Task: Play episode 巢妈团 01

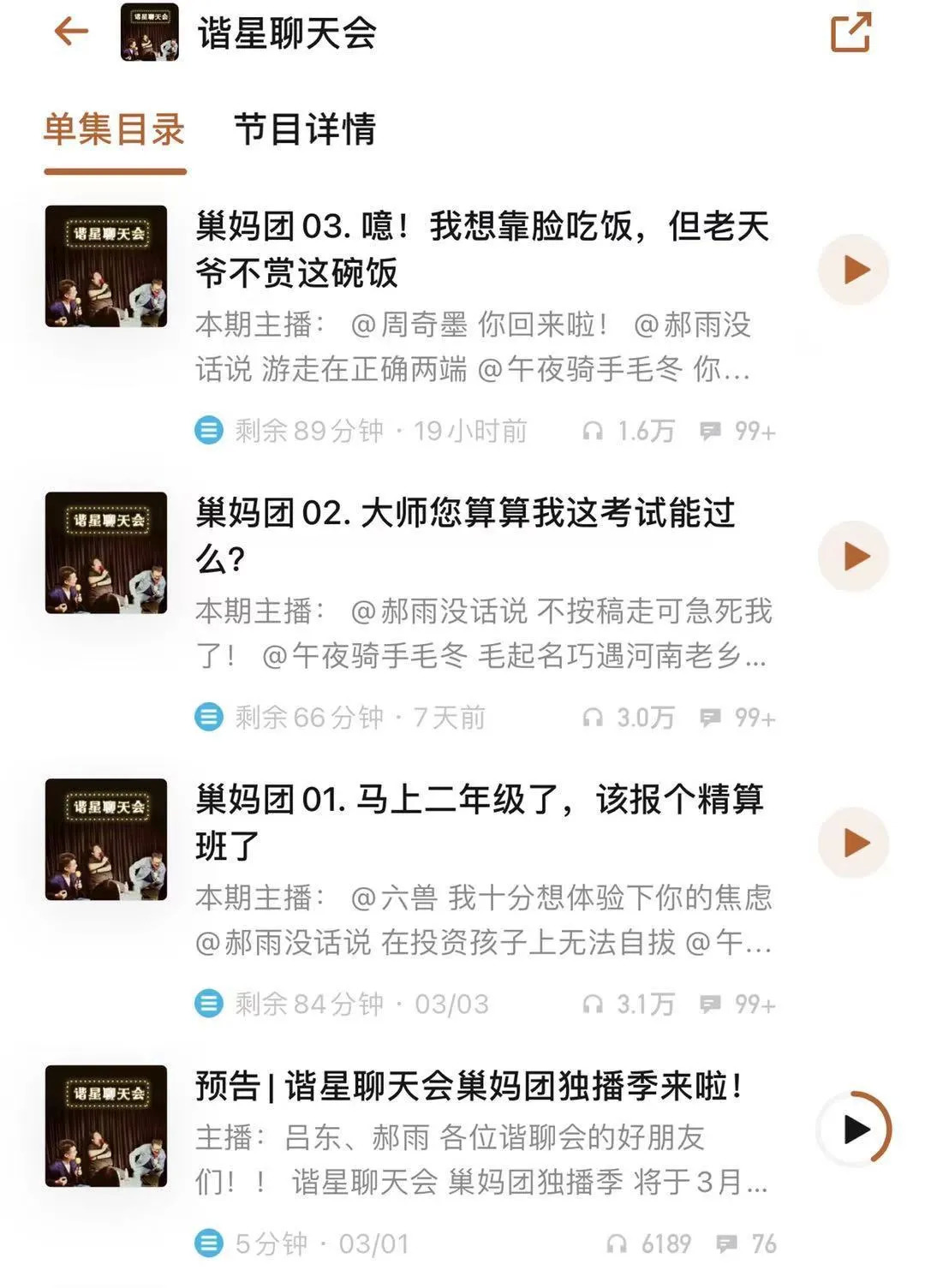Action: pos(854,844)
